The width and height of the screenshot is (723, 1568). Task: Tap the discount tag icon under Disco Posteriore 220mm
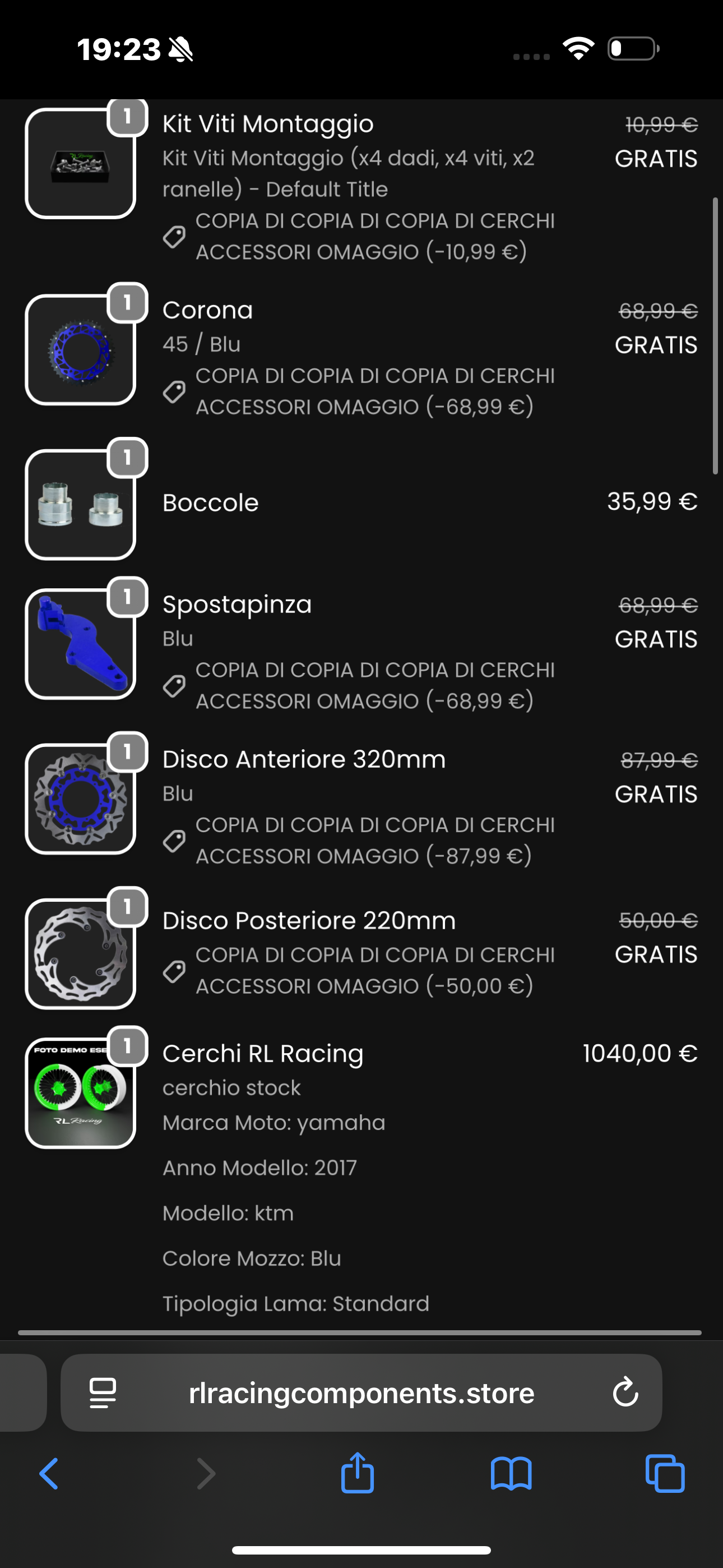point(175,970)
